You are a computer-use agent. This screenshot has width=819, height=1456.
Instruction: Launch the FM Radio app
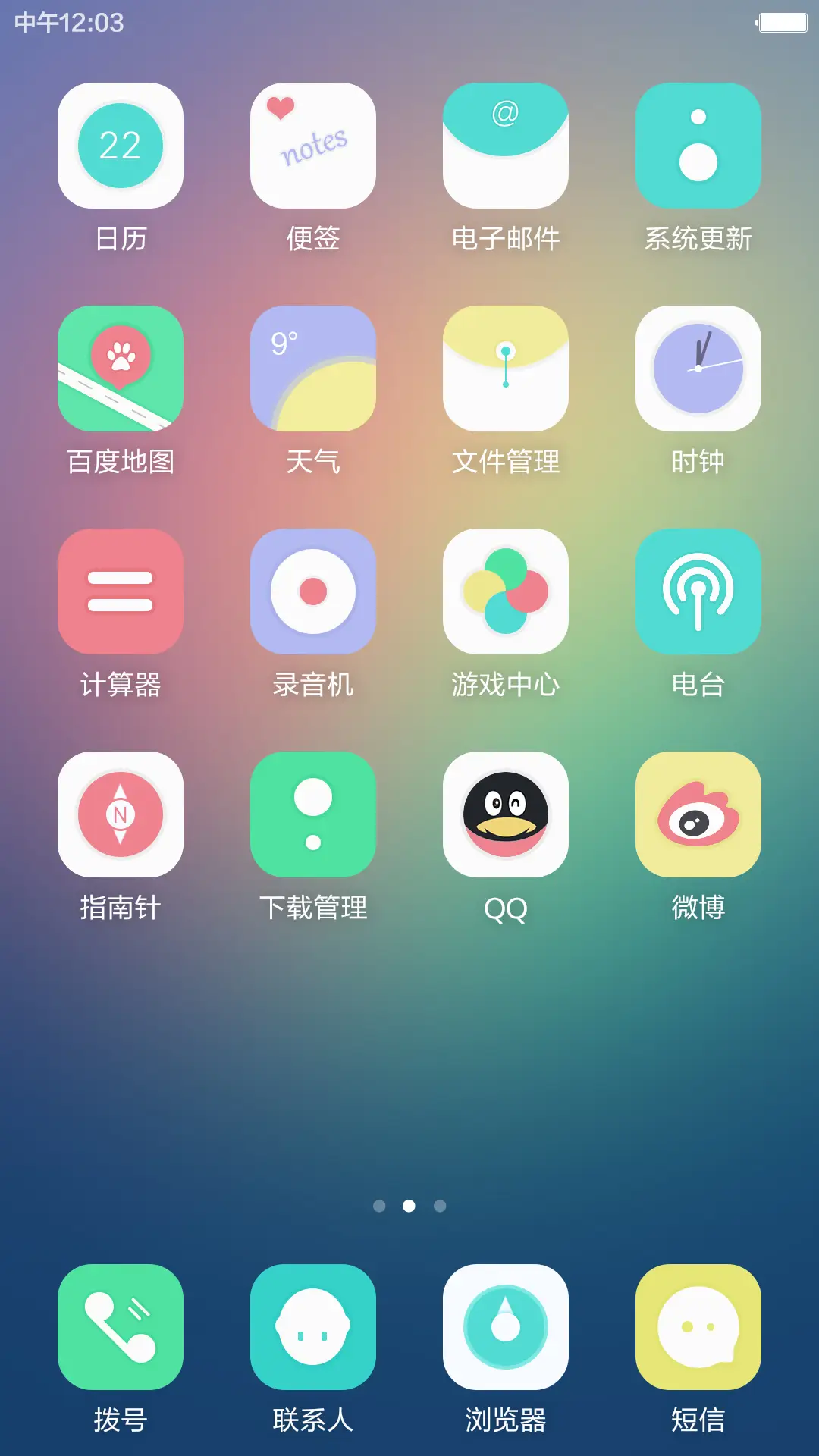[698, 591]
